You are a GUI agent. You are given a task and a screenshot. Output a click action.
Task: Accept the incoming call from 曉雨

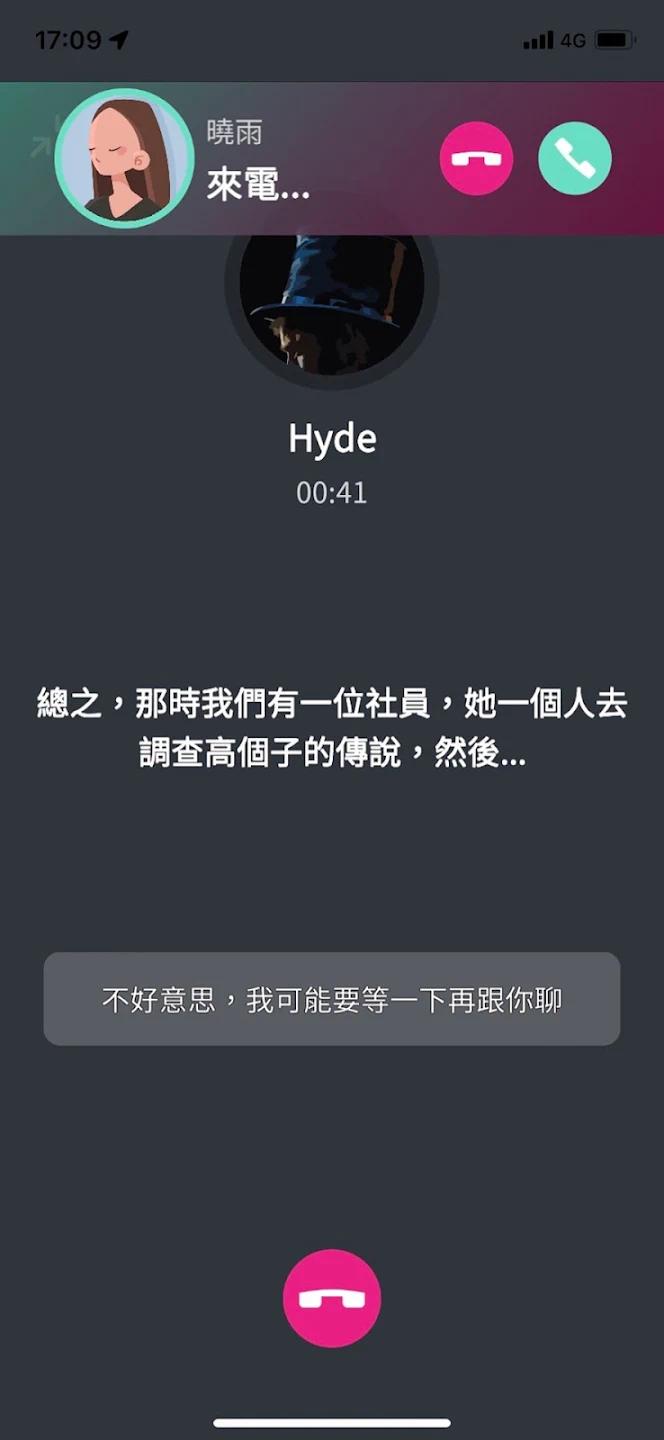coord(574,158)
